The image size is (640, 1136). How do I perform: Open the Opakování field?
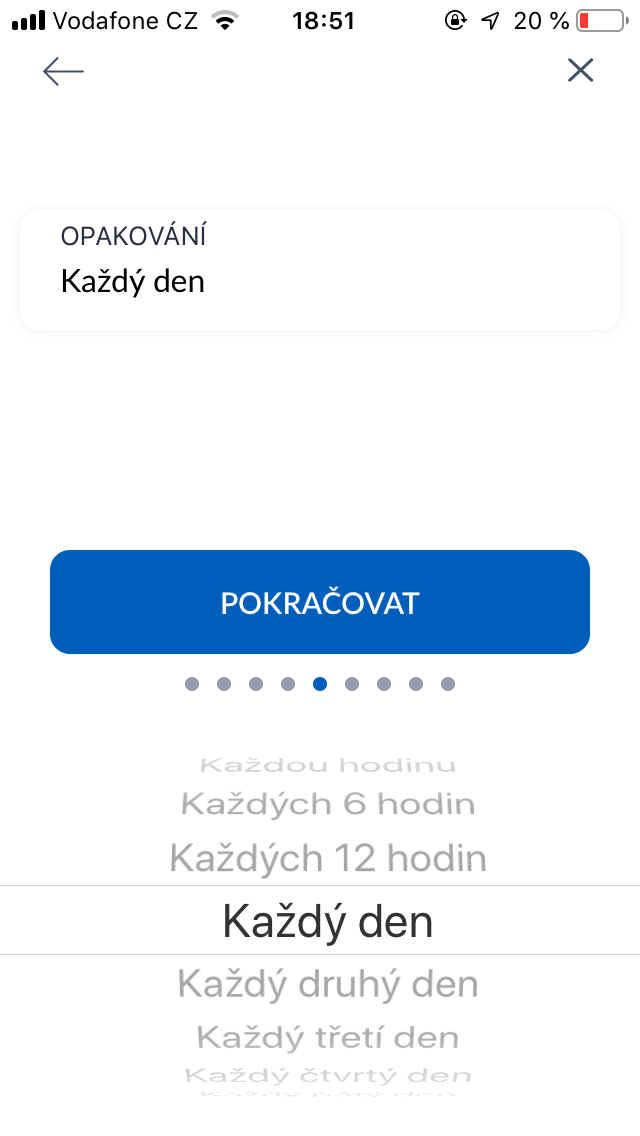coord(320,270)
